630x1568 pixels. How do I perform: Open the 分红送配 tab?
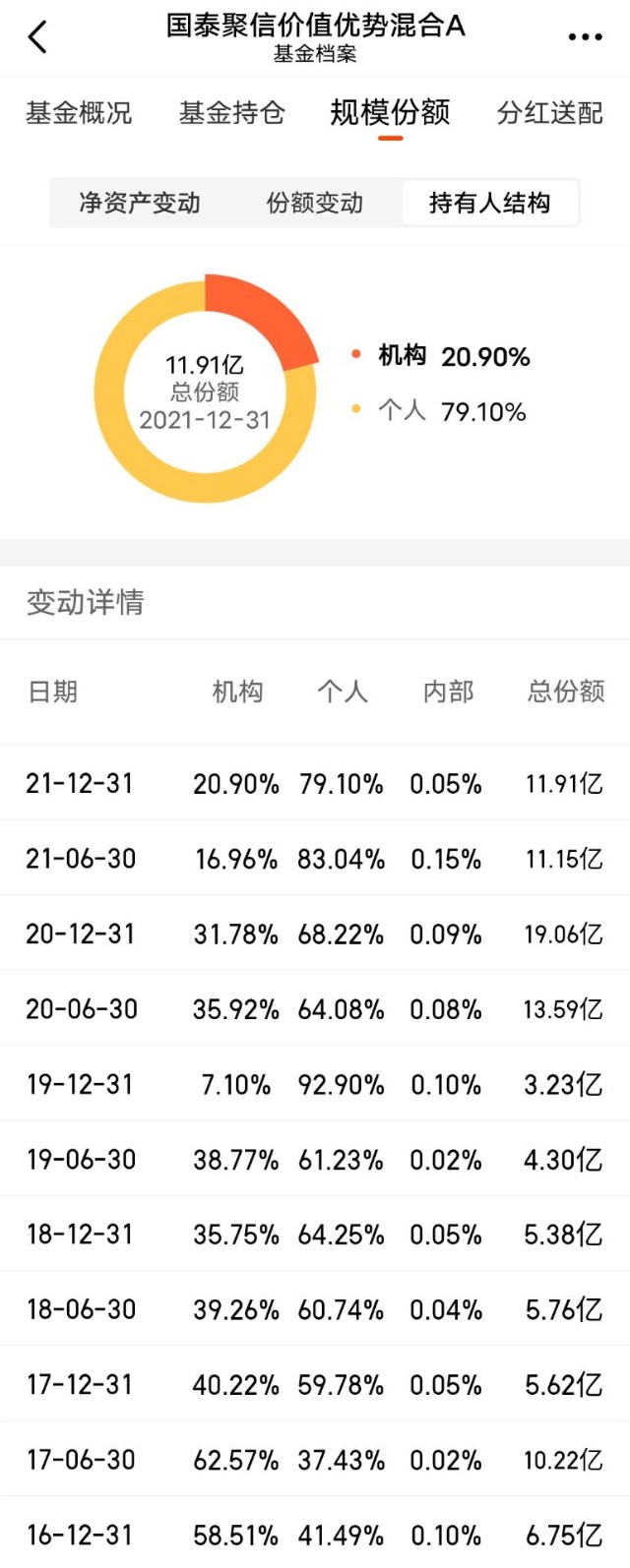(x=549, y=113)
